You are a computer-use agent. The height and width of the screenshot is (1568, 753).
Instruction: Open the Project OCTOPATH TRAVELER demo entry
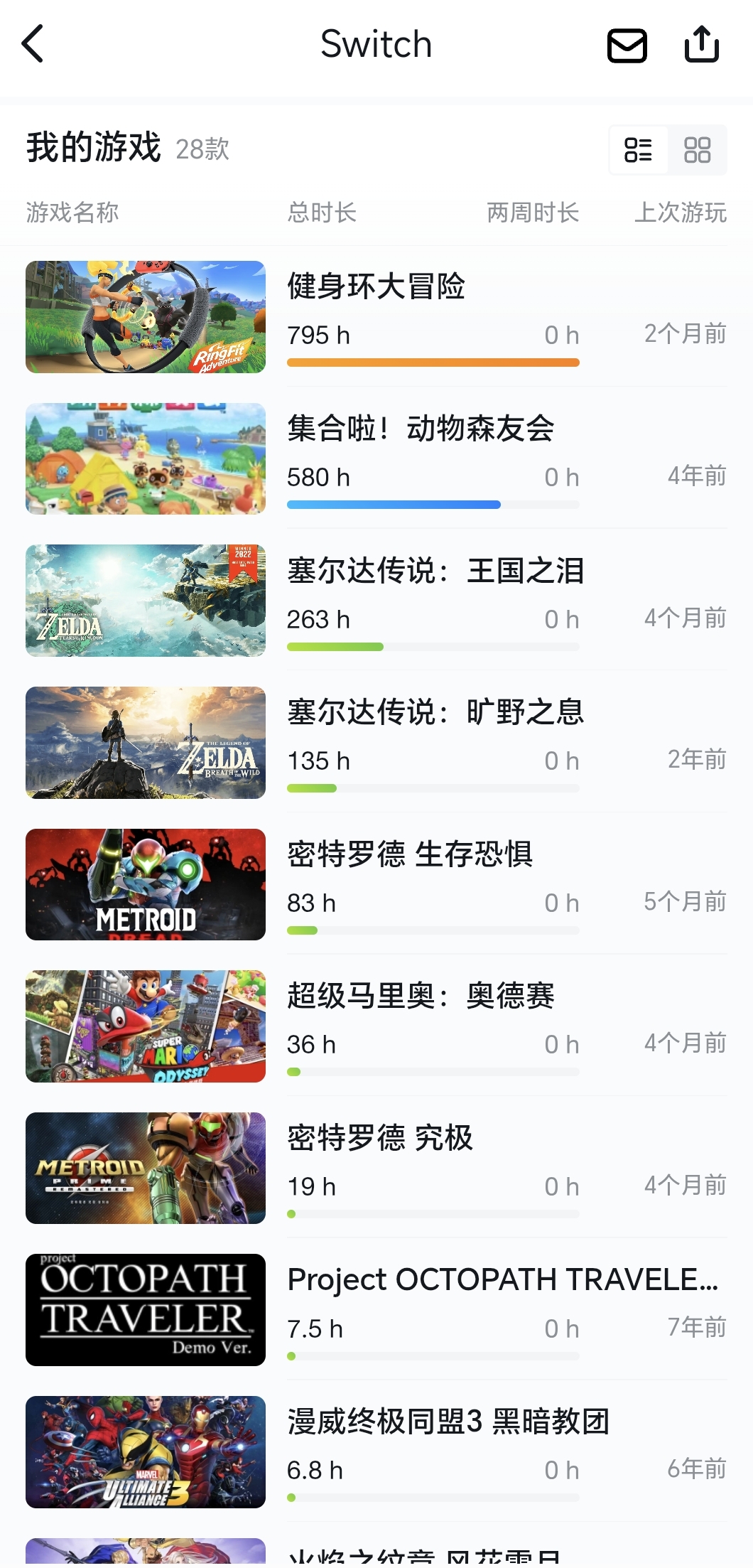pyautogui.click(x=502, y=1279)
